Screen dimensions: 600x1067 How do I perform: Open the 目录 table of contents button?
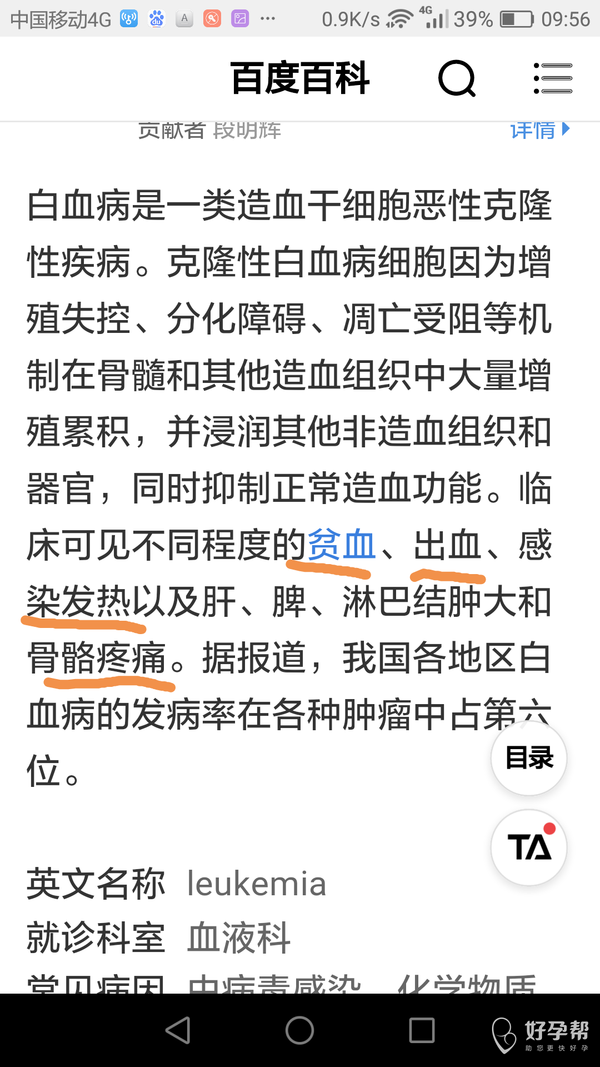pyautogui.click(x=529, y=758)
